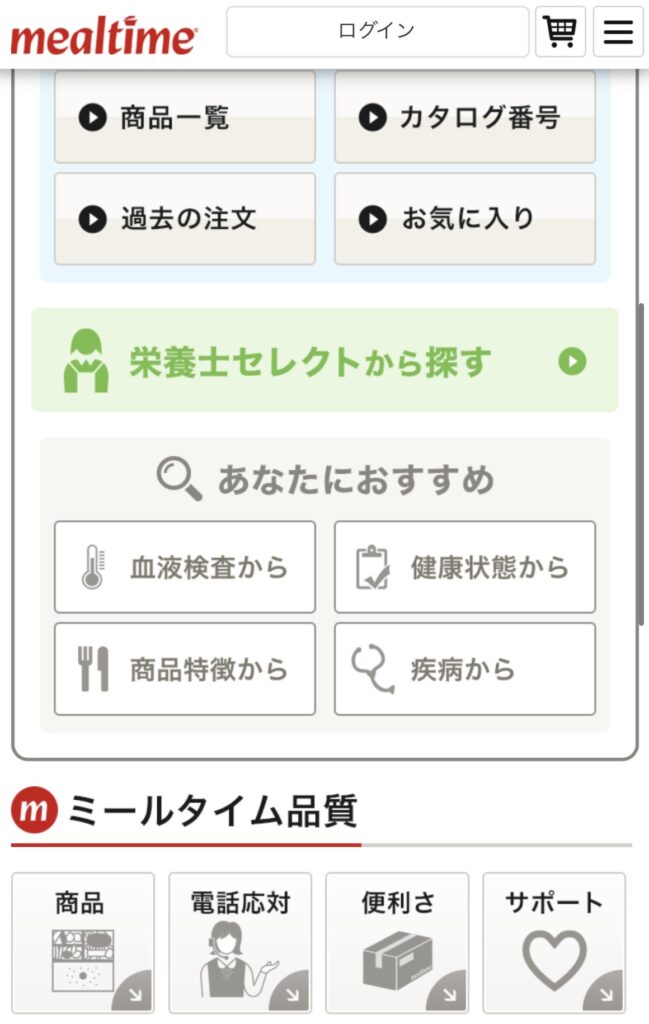Tap 栄養士セレクトから探す banner
This screenshot has height=1024, width=649.
pyautogui.click(x=324, y=361)
